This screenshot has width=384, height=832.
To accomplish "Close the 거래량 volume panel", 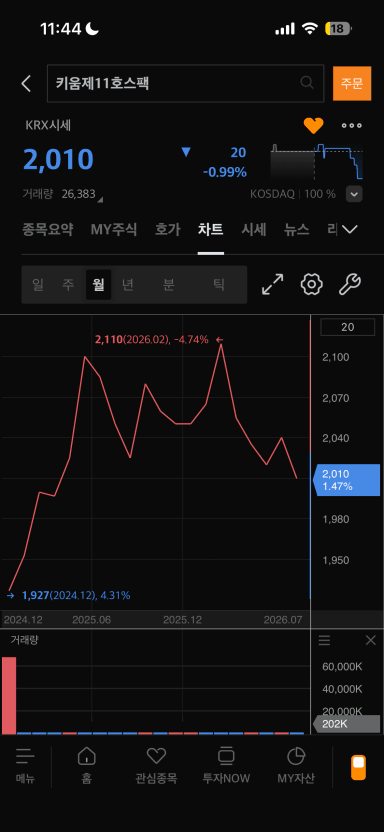I will point(371,640).
